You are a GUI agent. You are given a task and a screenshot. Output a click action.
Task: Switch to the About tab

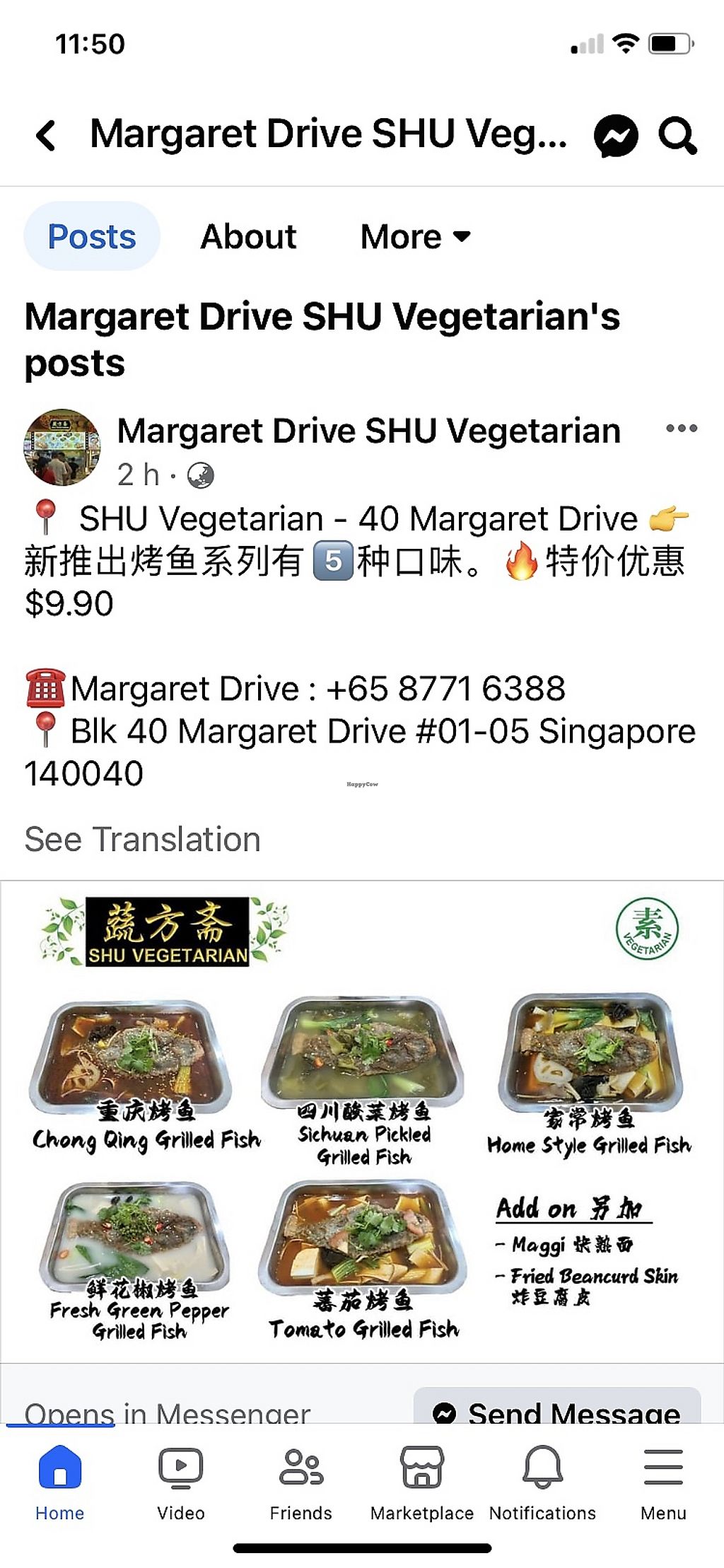[x=247, y=237]
